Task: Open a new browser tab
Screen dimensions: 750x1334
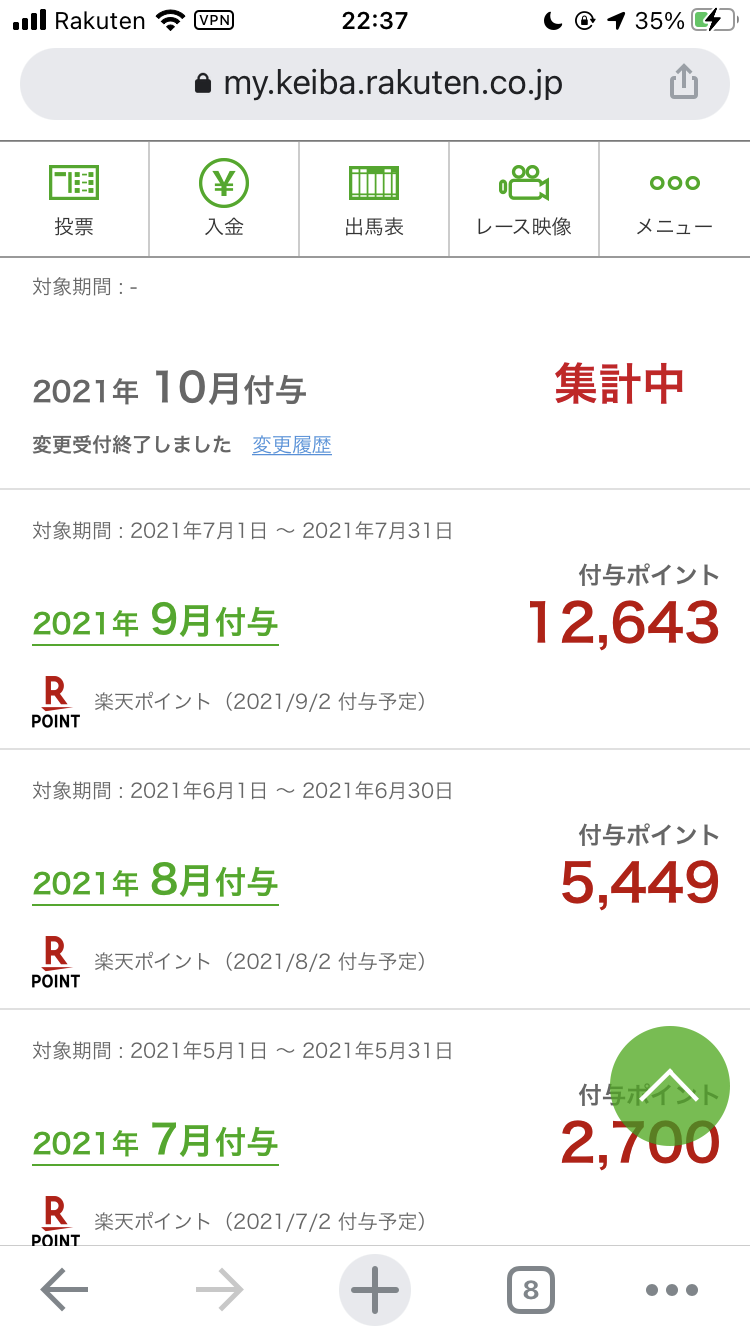Action: point(375,1290)
